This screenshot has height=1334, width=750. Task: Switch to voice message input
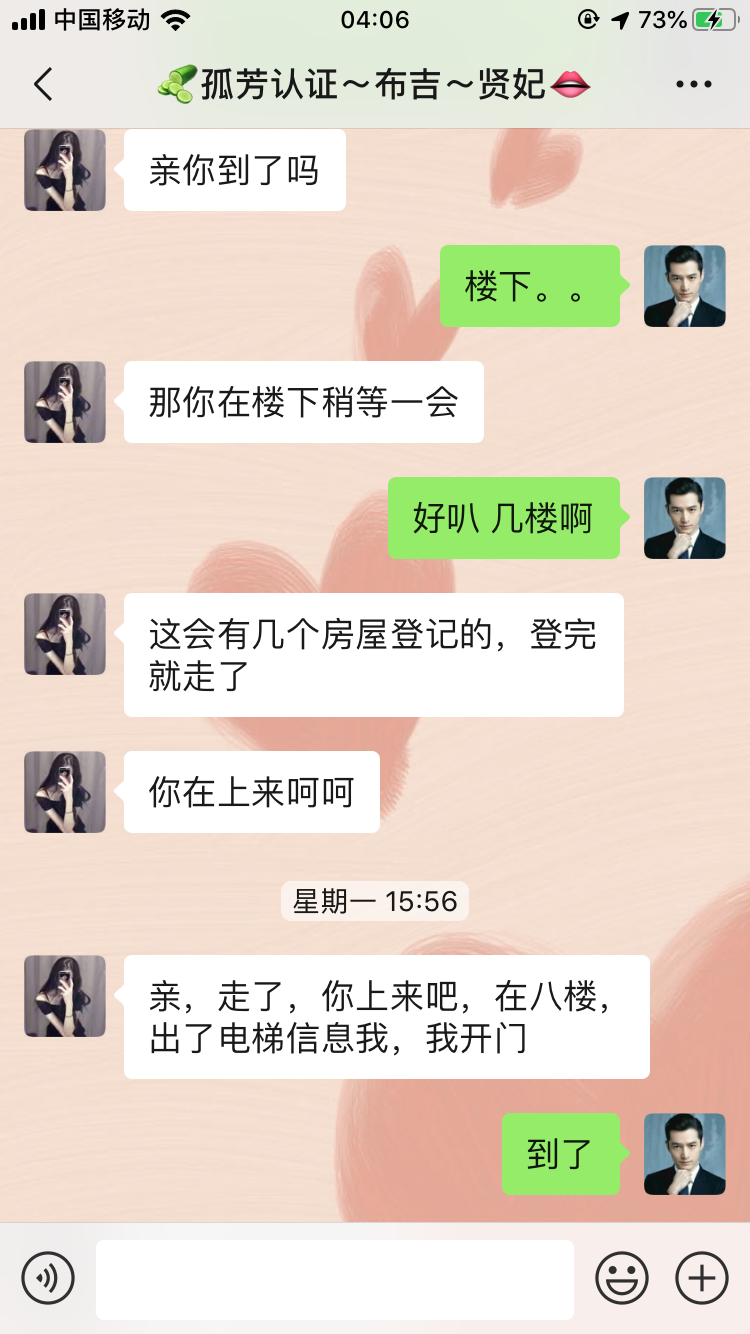tap(48, 1277)
